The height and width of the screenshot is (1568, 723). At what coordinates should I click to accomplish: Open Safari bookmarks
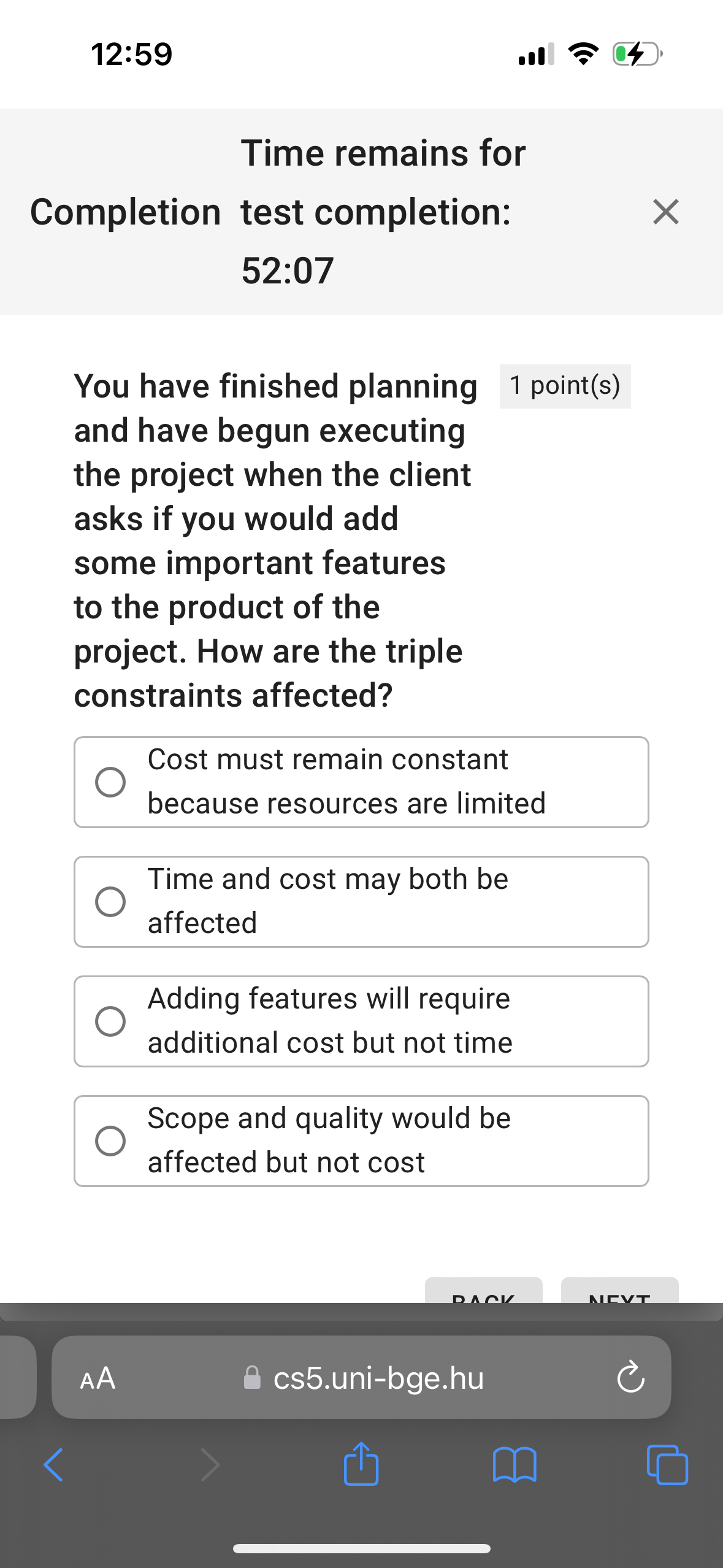point(515,1465)
